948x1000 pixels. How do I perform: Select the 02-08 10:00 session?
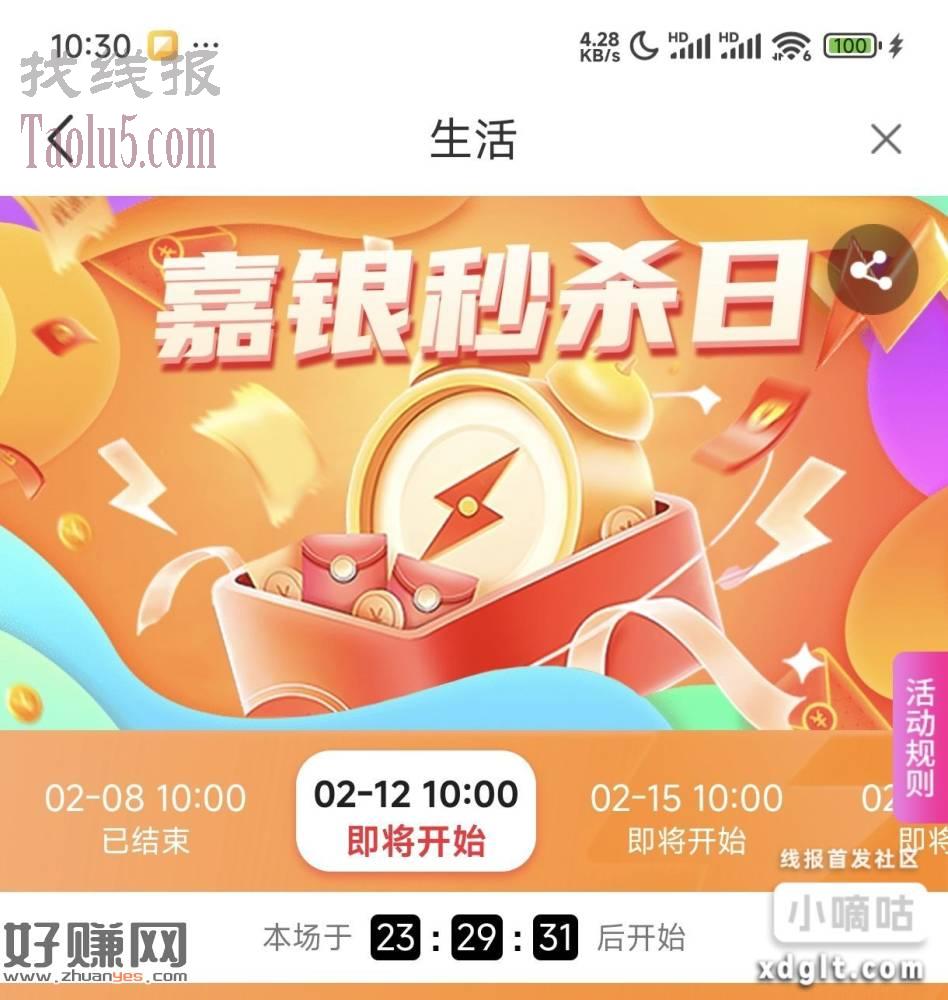[145, 817]
